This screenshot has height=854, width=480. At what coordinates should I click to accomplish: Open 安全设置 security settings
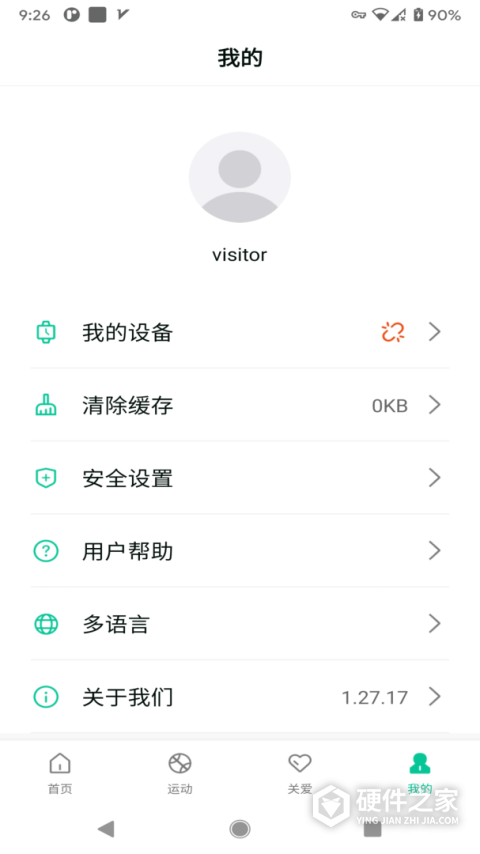pos(240,478)
